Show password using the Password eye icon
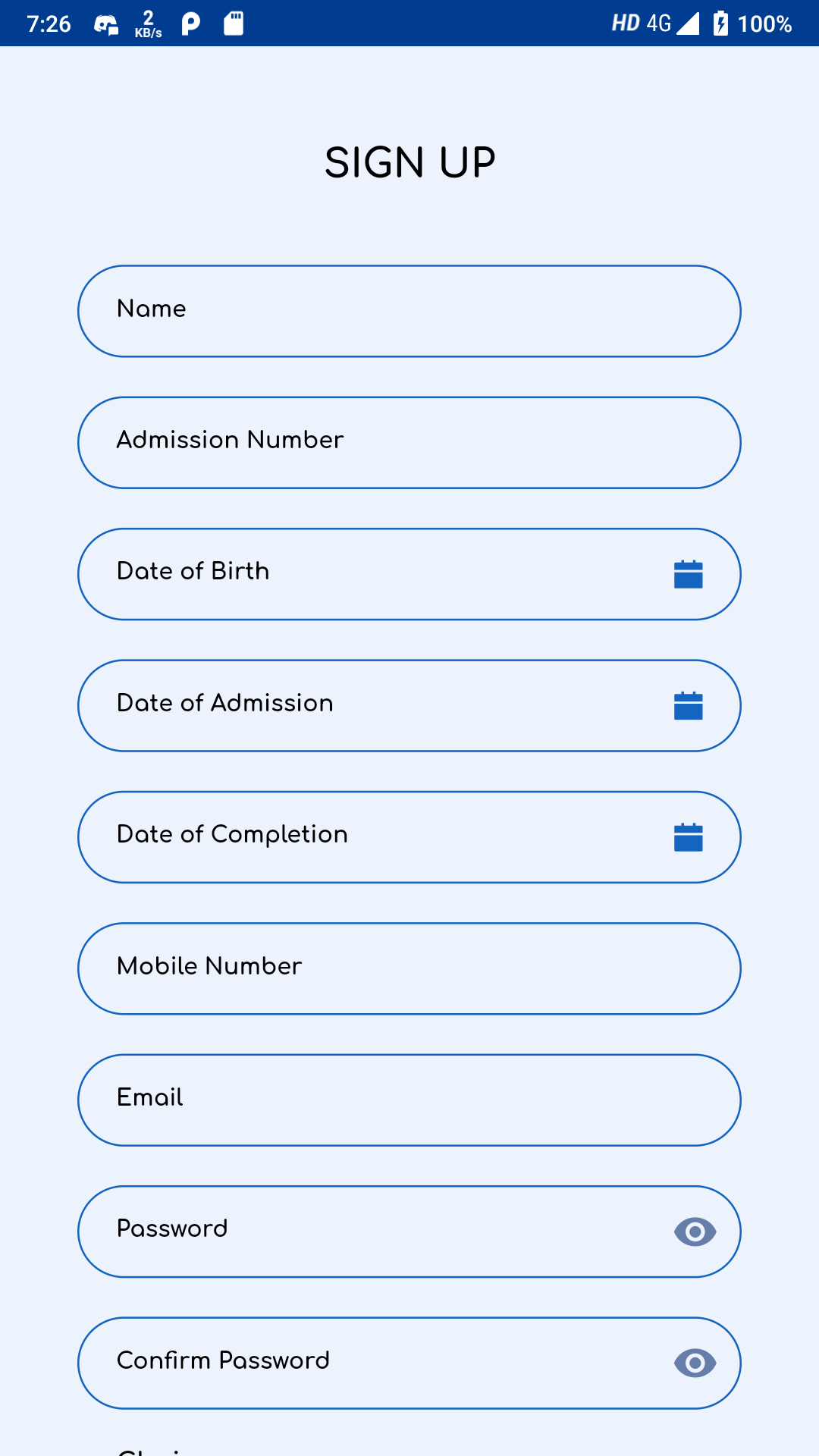This screenshot has height=1456, width=819. [695, 1232]
